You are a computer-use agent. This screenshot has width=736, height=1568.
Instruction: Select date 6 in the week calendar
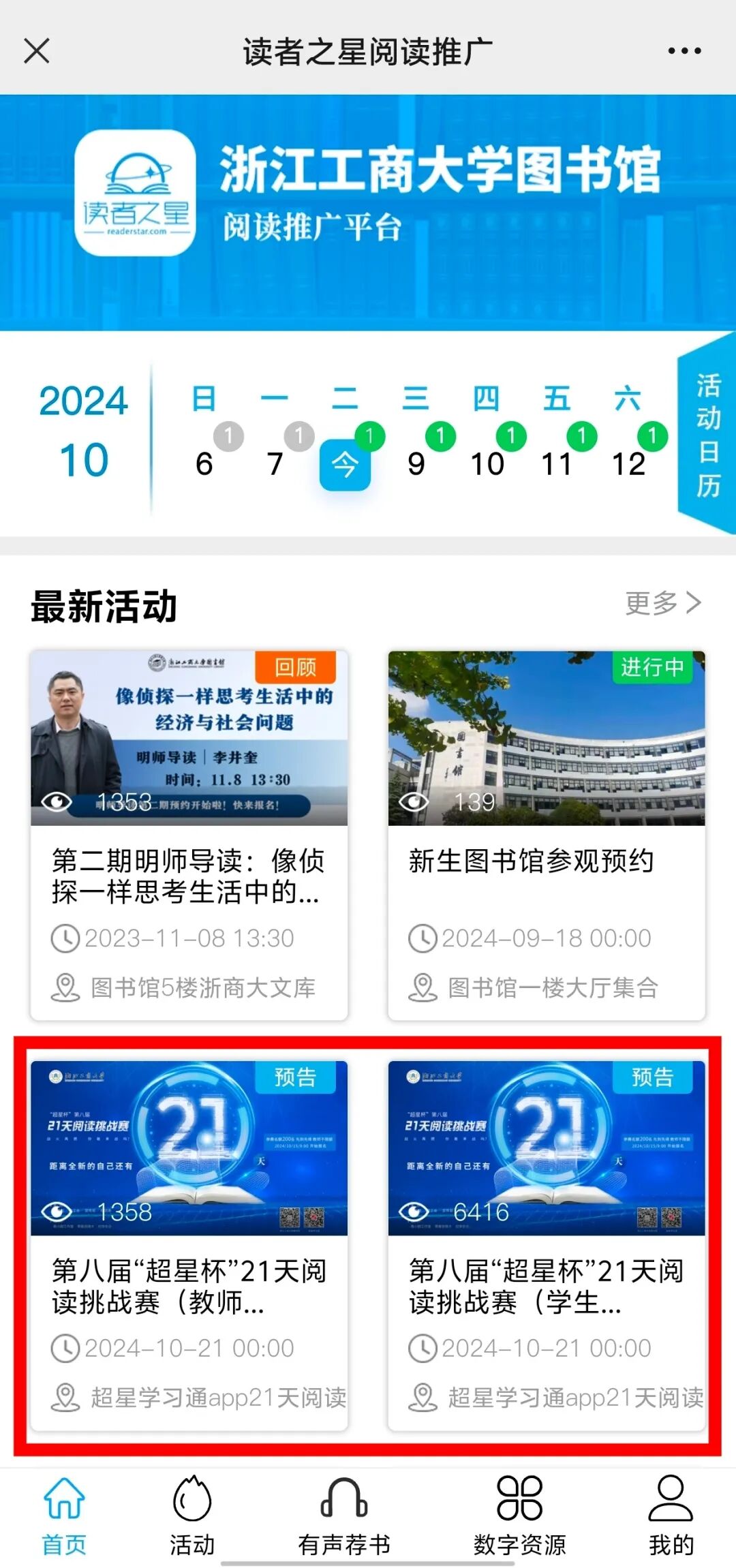click(204, 463)
